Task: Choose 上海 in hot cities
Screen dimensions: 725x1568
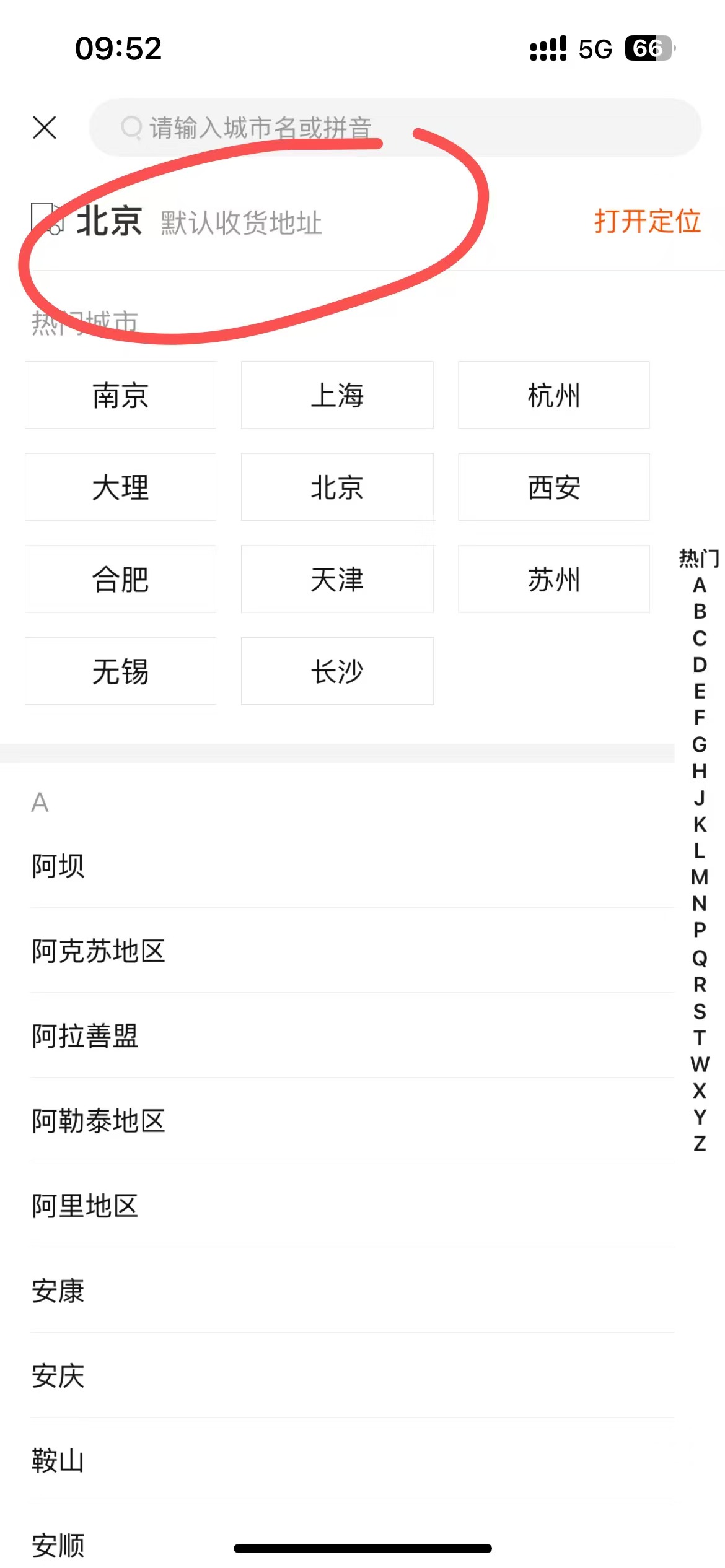Action: click(x=337, y=395)
